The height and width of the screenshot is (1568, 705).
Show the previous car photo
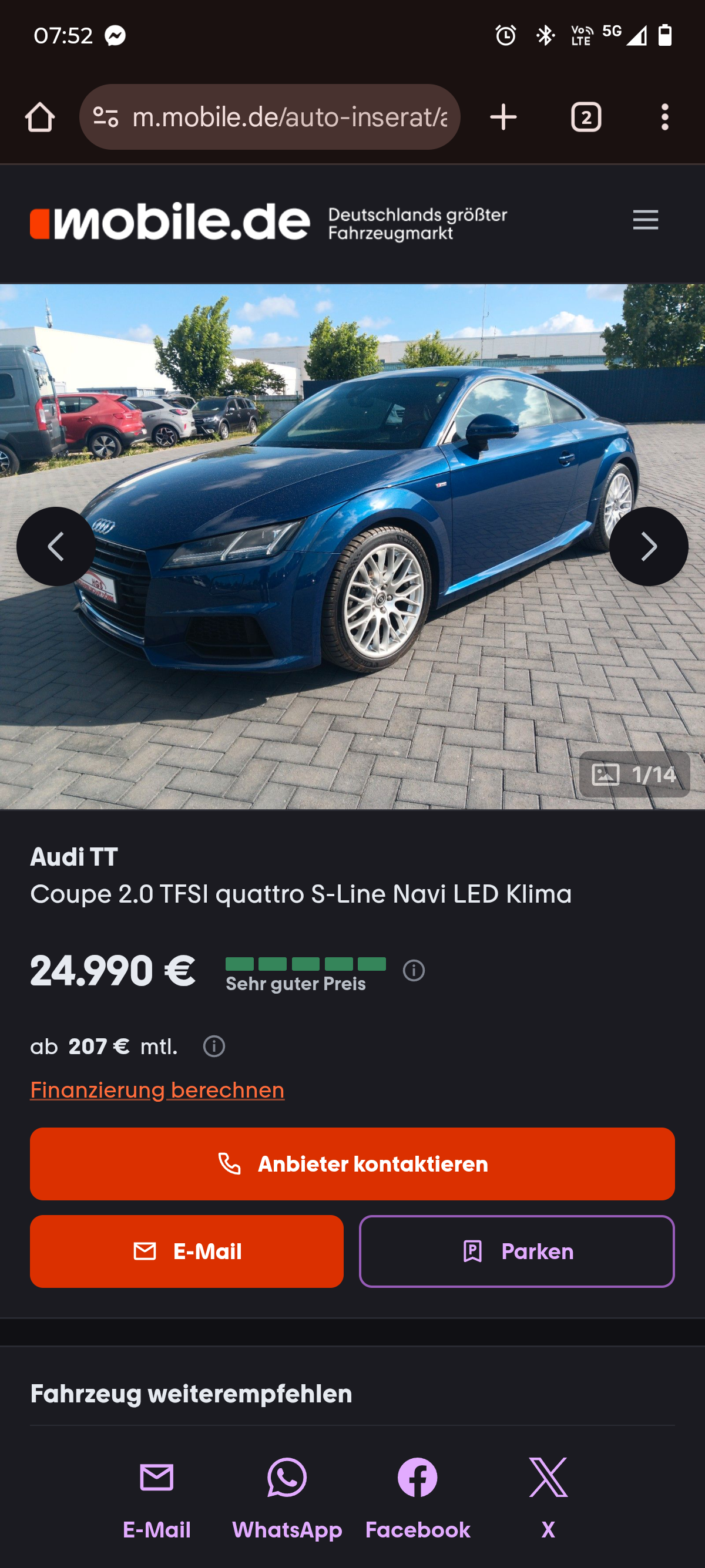[x=56, y=546]
